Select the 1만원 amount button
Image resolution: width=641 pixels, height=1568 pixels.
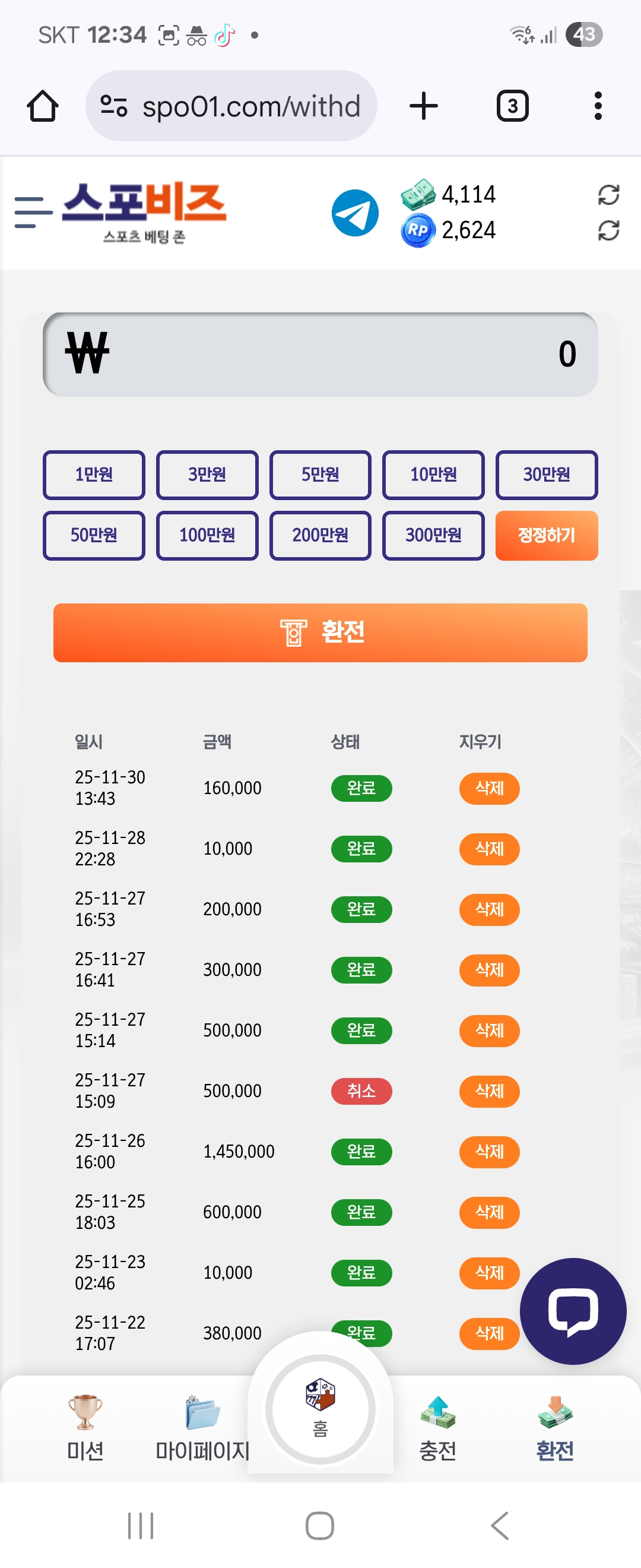coord(94,475)
